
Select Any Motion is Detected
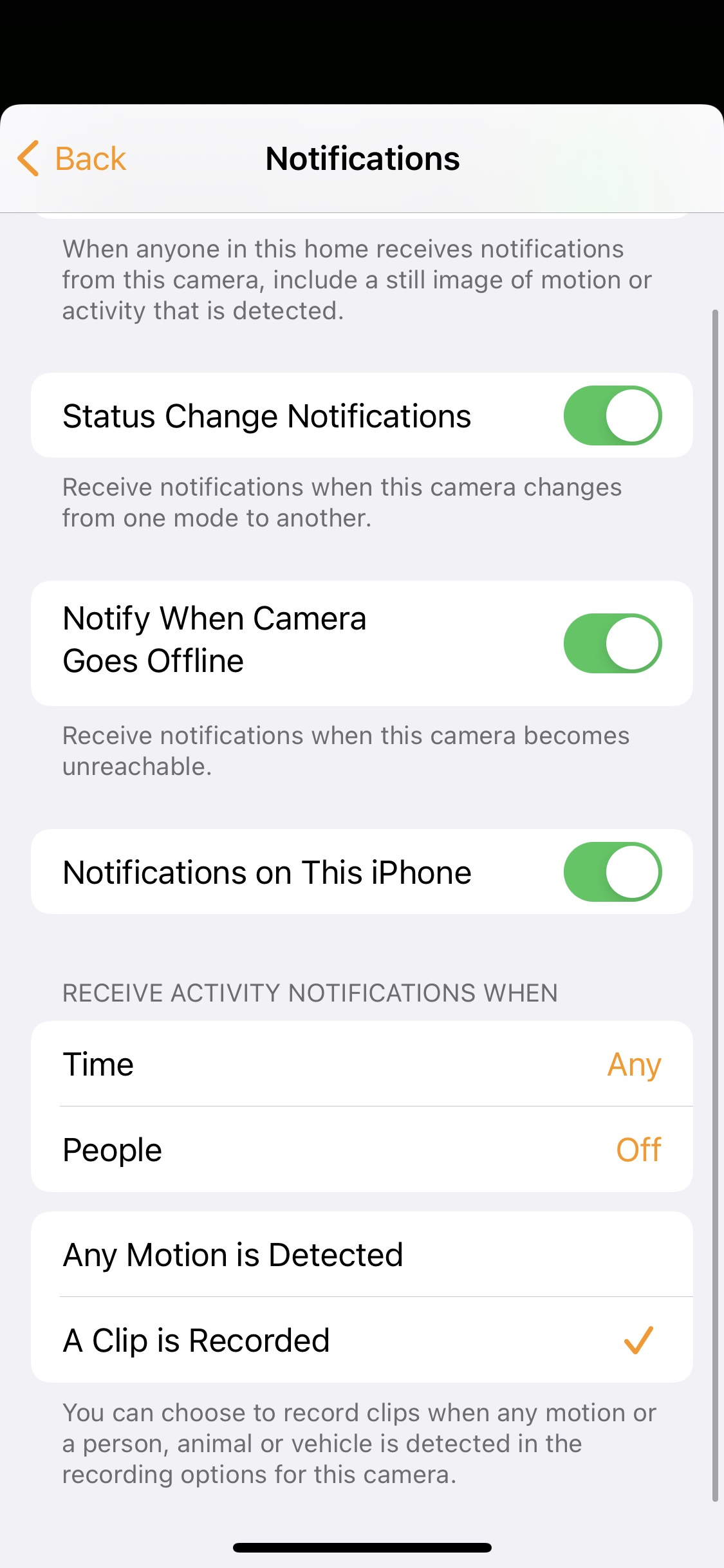(x=362, y=1255)
